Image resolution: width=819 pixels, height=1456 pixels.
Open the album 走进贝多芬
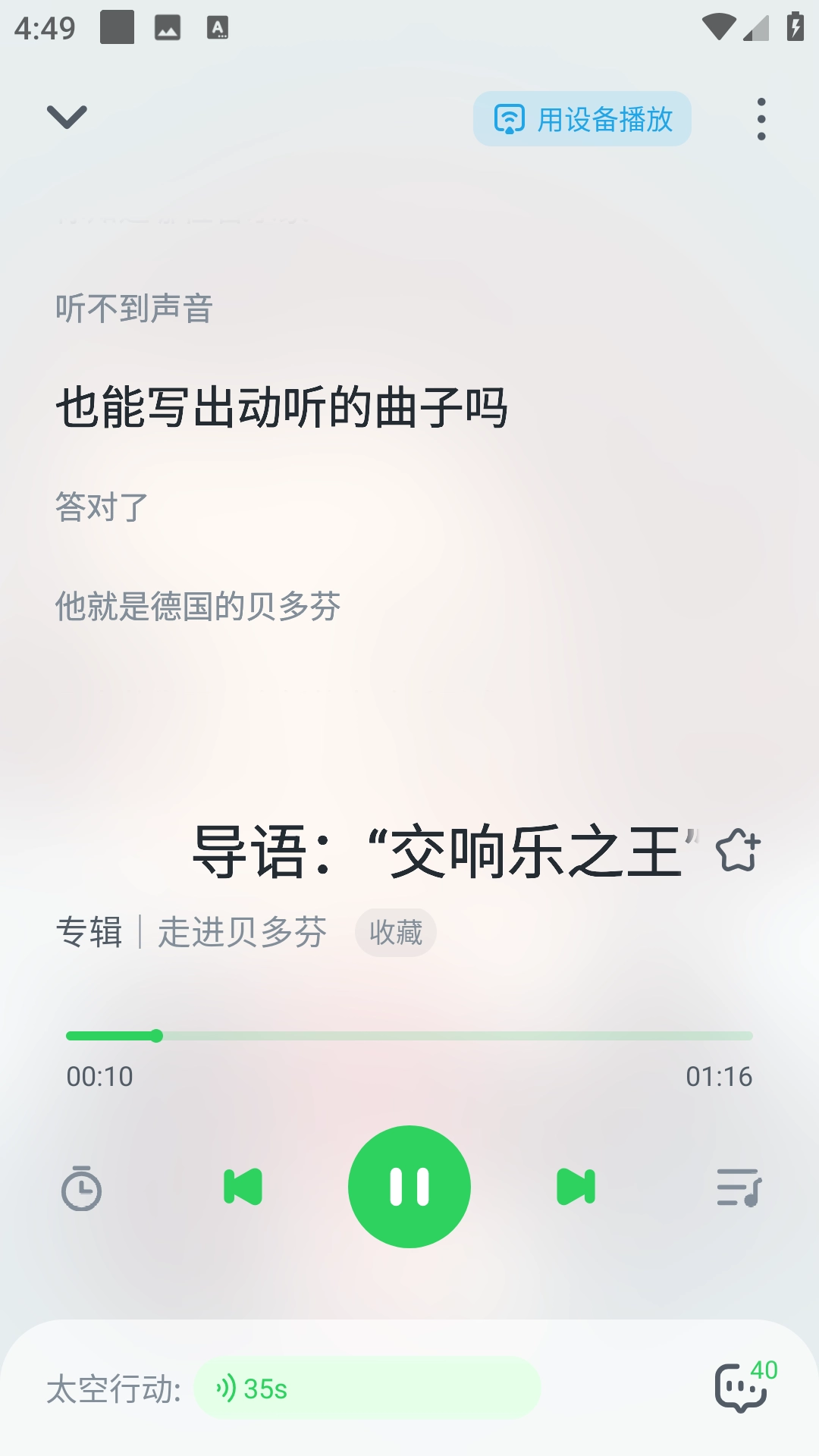[243, 933]
